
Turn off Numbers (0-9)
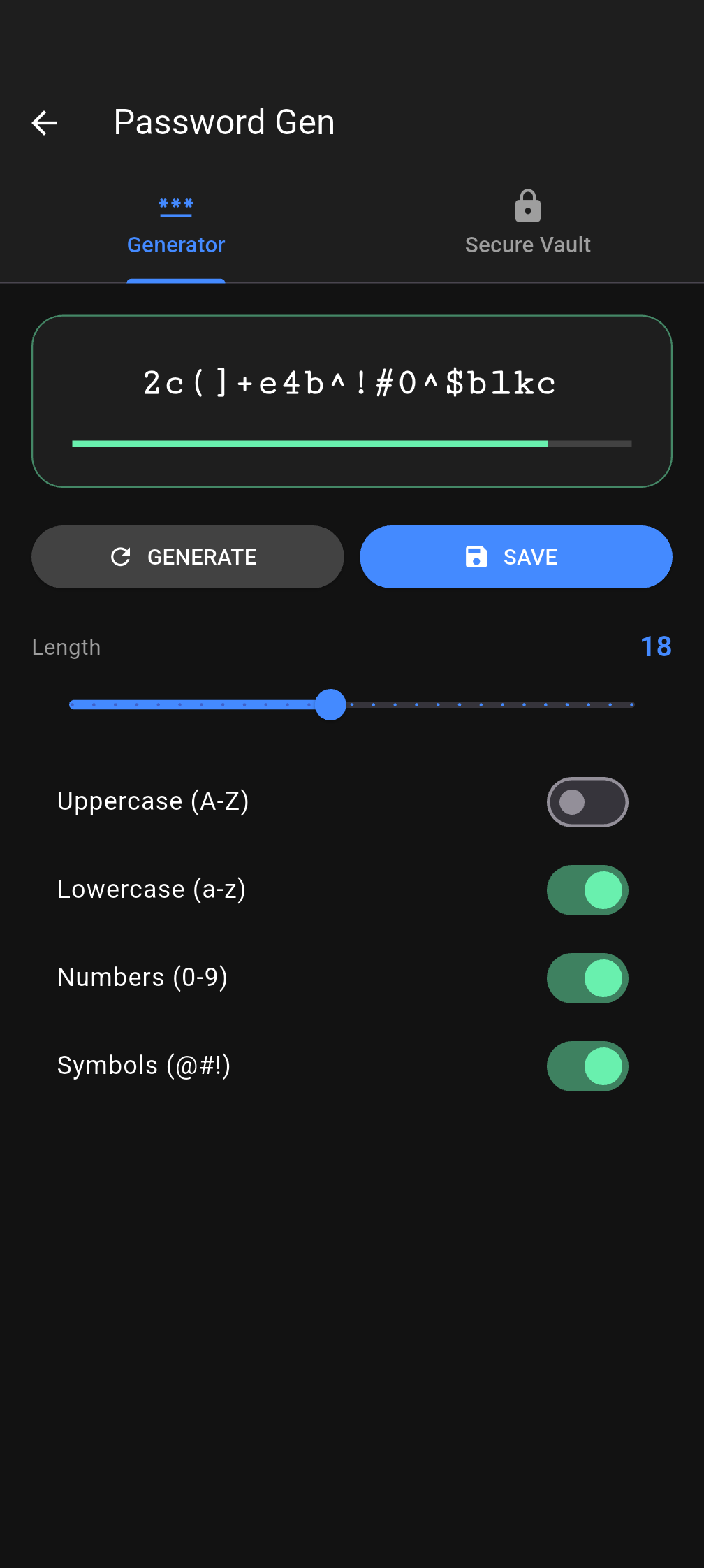coord(587,978)
